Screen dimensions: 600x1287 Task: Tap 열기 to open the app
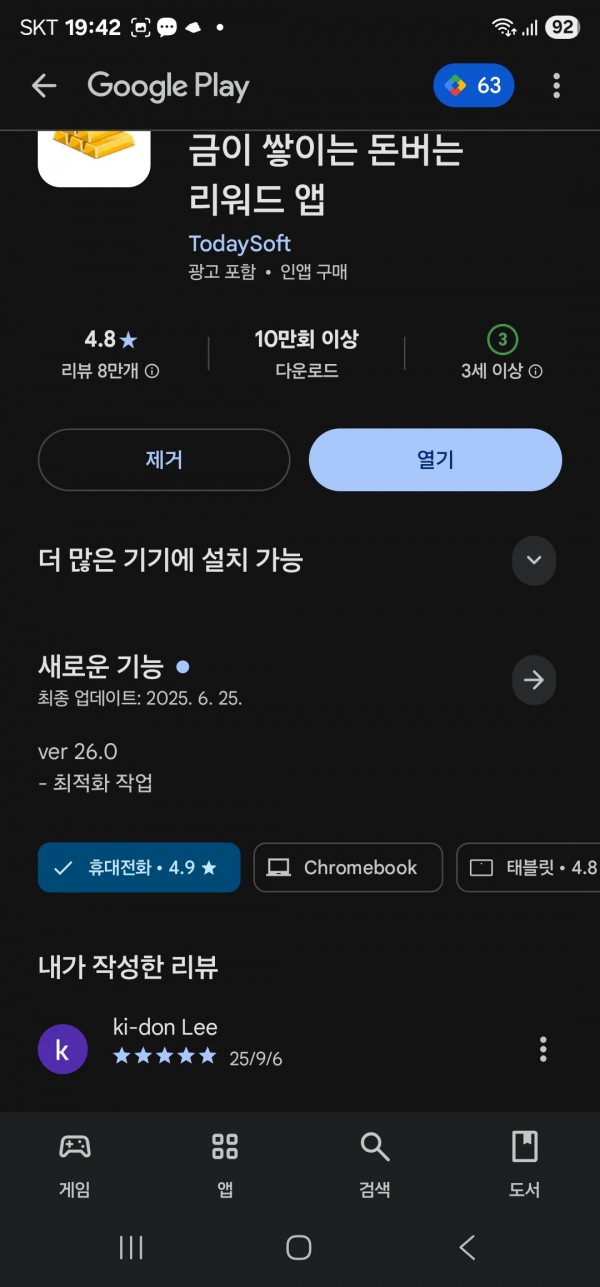(435, 460)
